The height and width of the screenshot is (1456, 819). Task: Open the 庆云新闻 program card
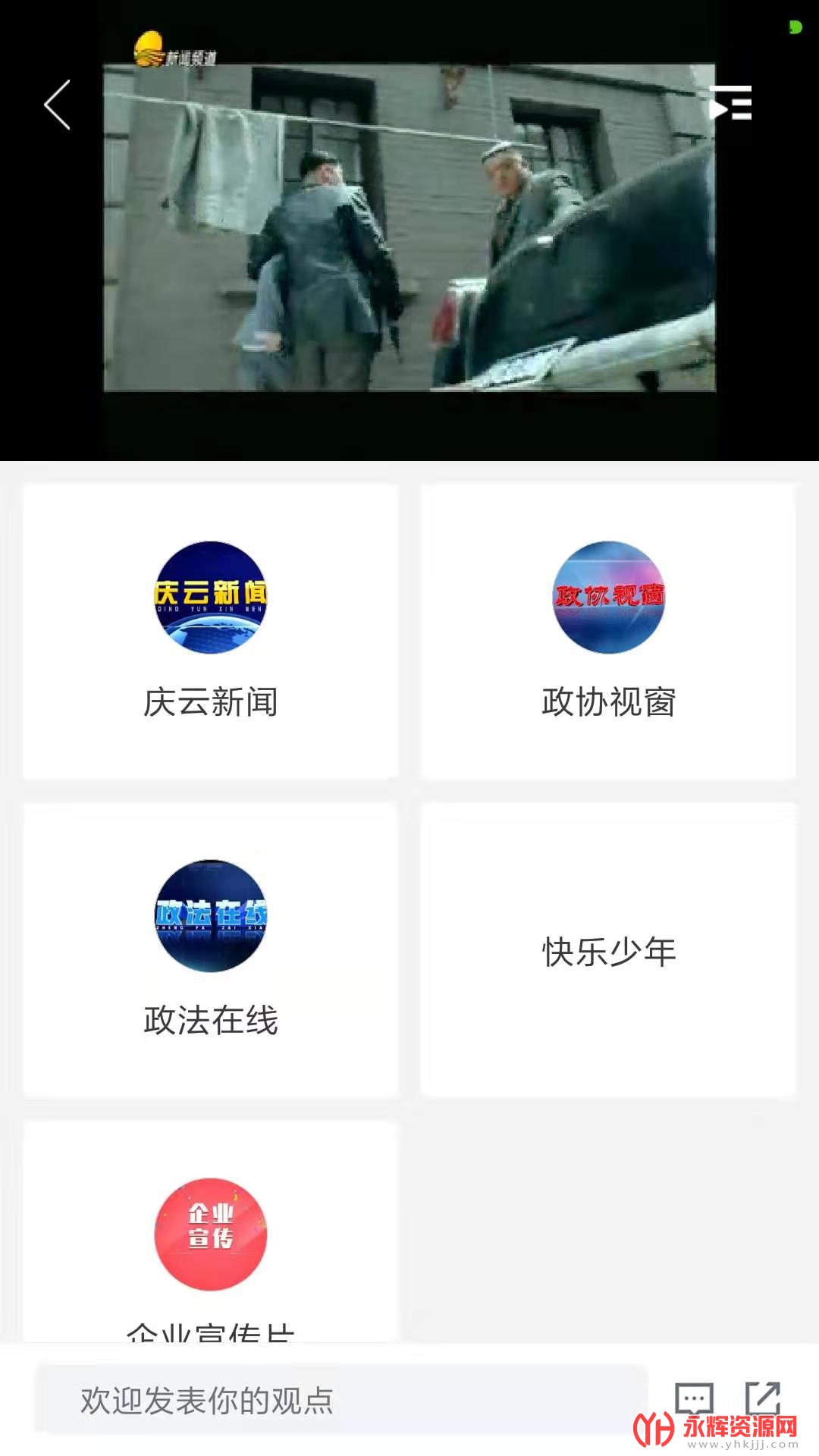[211, 632]
